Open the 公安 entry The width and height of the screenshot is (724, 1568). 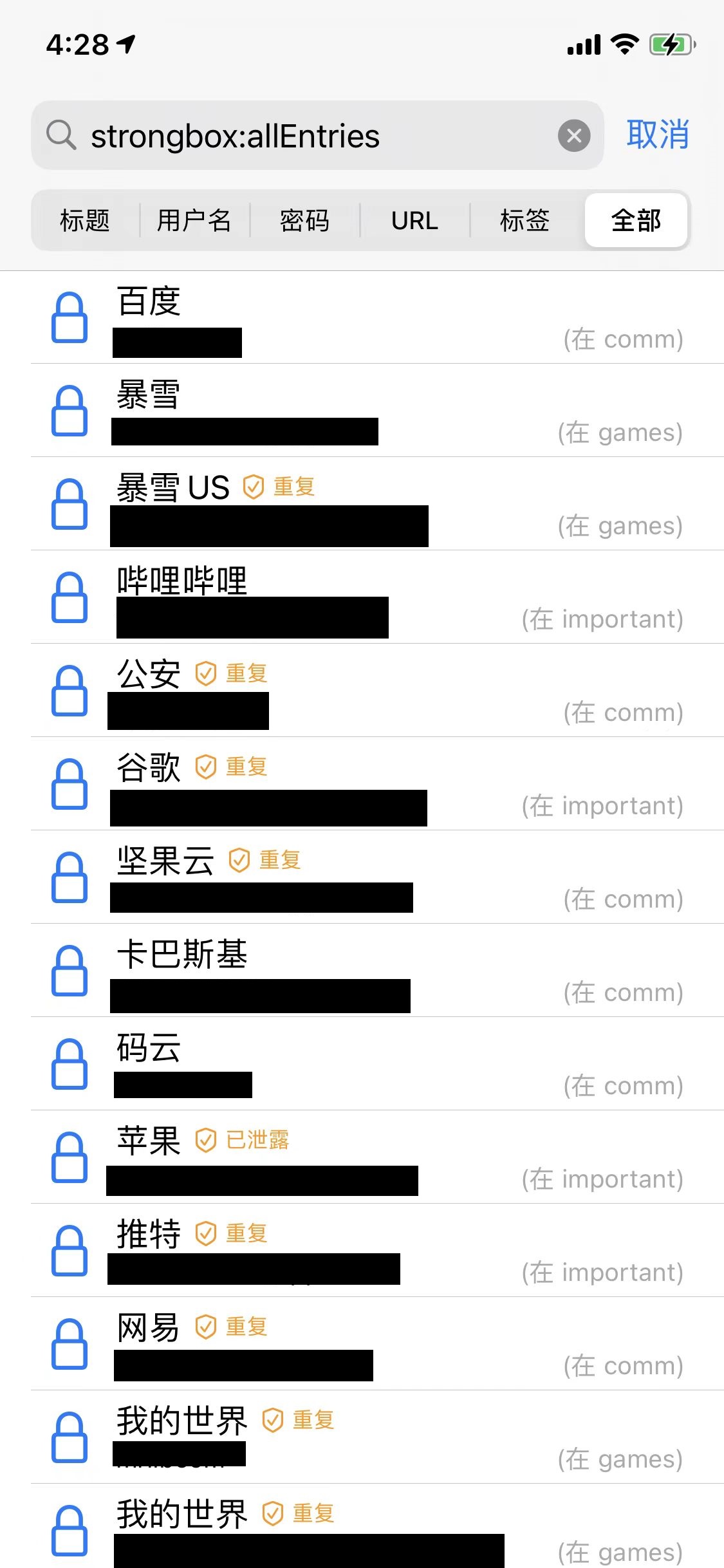point(377,691)
